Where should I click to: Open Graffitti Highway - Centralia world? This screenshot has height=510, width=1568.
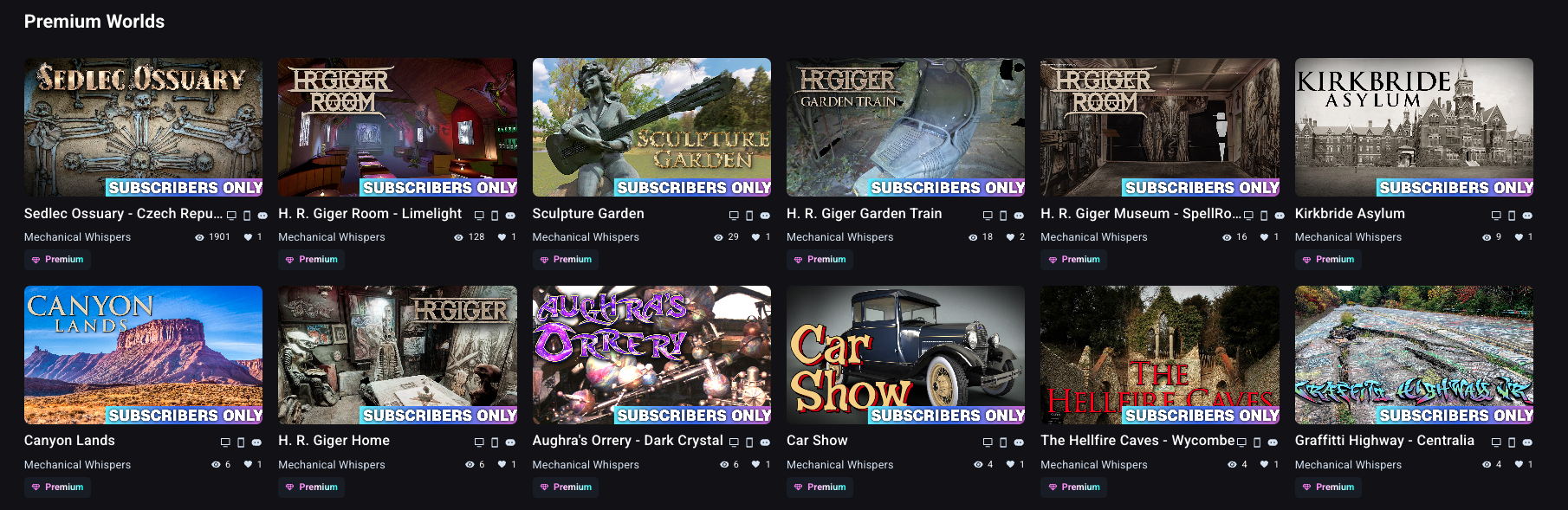[1414, 355]
